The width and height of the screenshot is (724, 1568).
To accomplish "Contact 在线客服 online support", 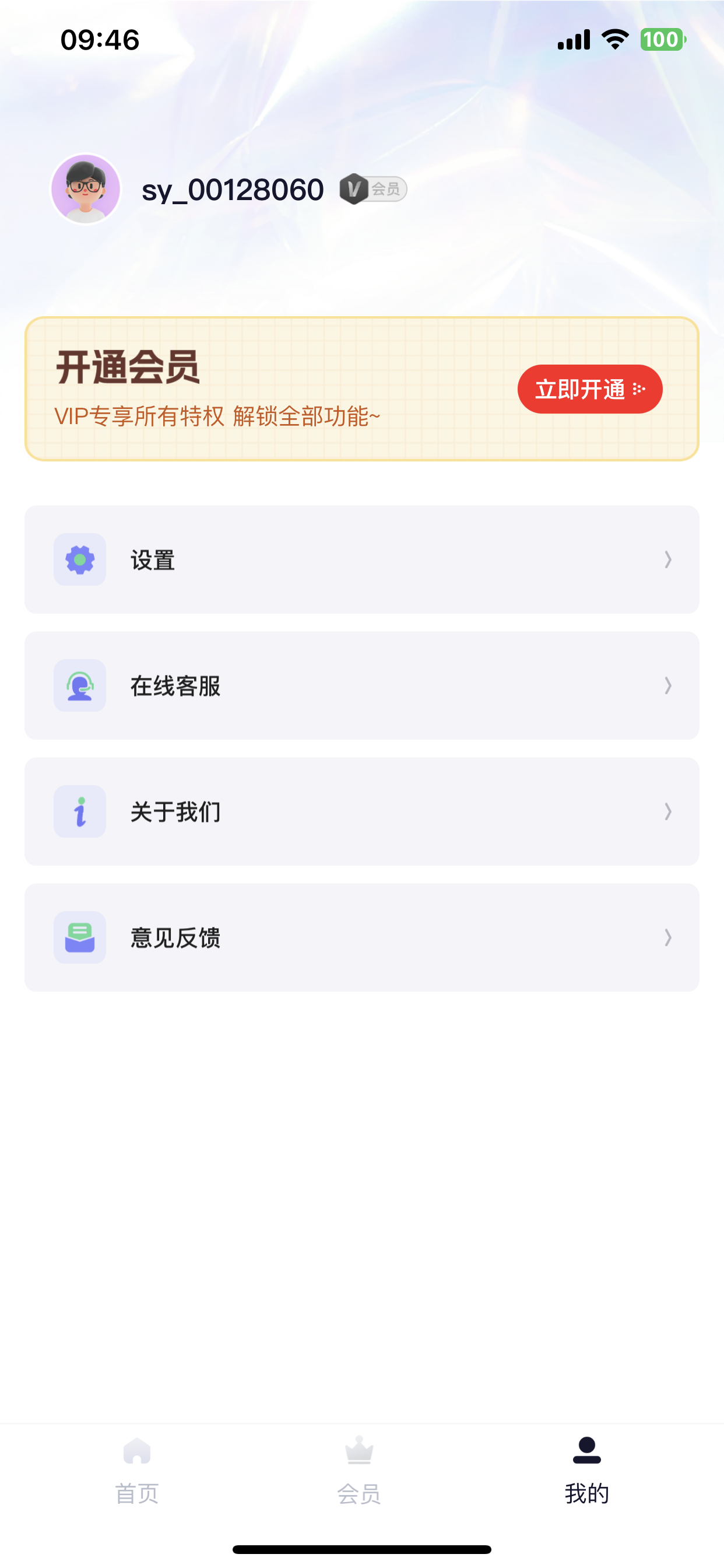I will (x=361, y=685).
